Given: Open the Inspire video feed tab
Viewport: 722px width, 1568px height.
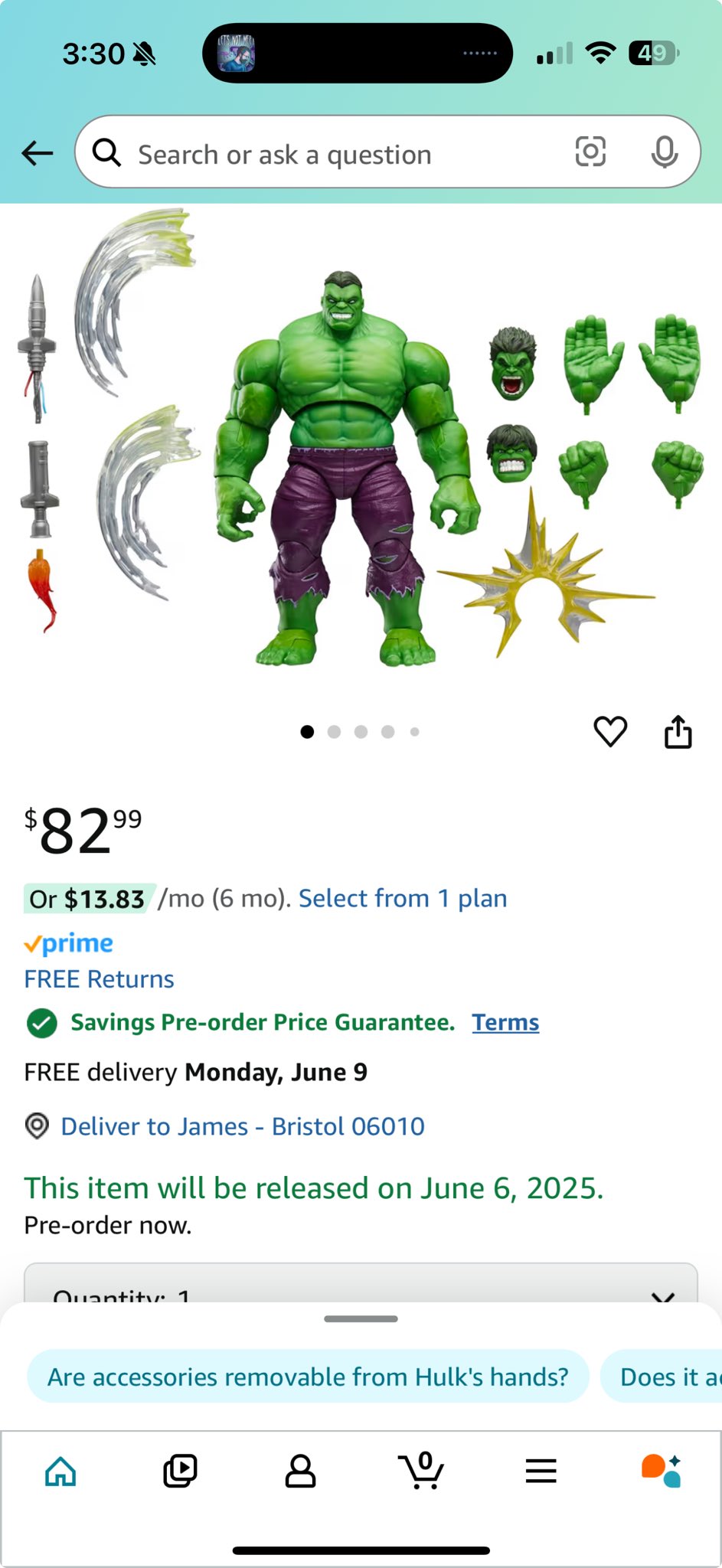Looking at the screenshot, I should pyautogui.click(x=180, y=1471).
